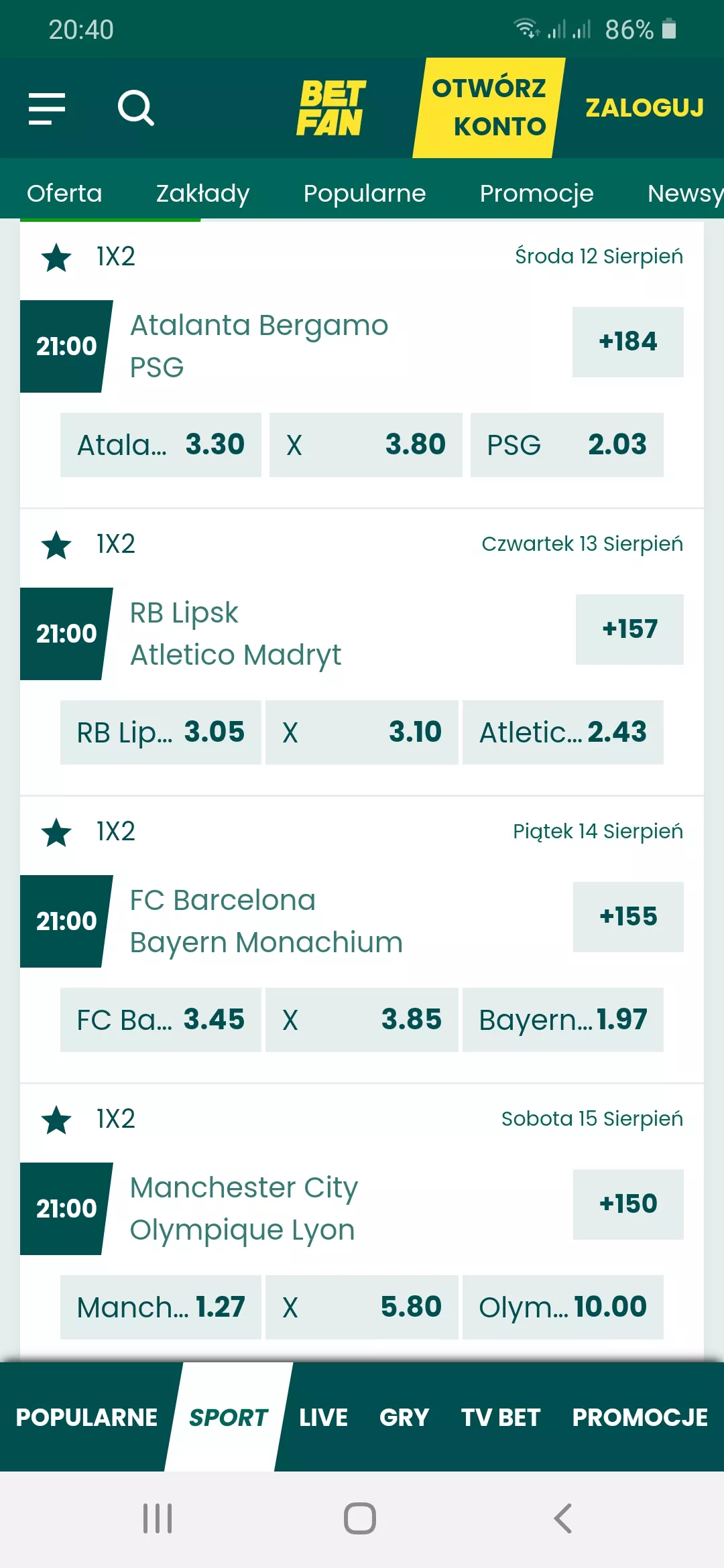The image size is (724, 1568).
Task: Show +184 more bets for Atalanta–PSG
Action: 627,342
